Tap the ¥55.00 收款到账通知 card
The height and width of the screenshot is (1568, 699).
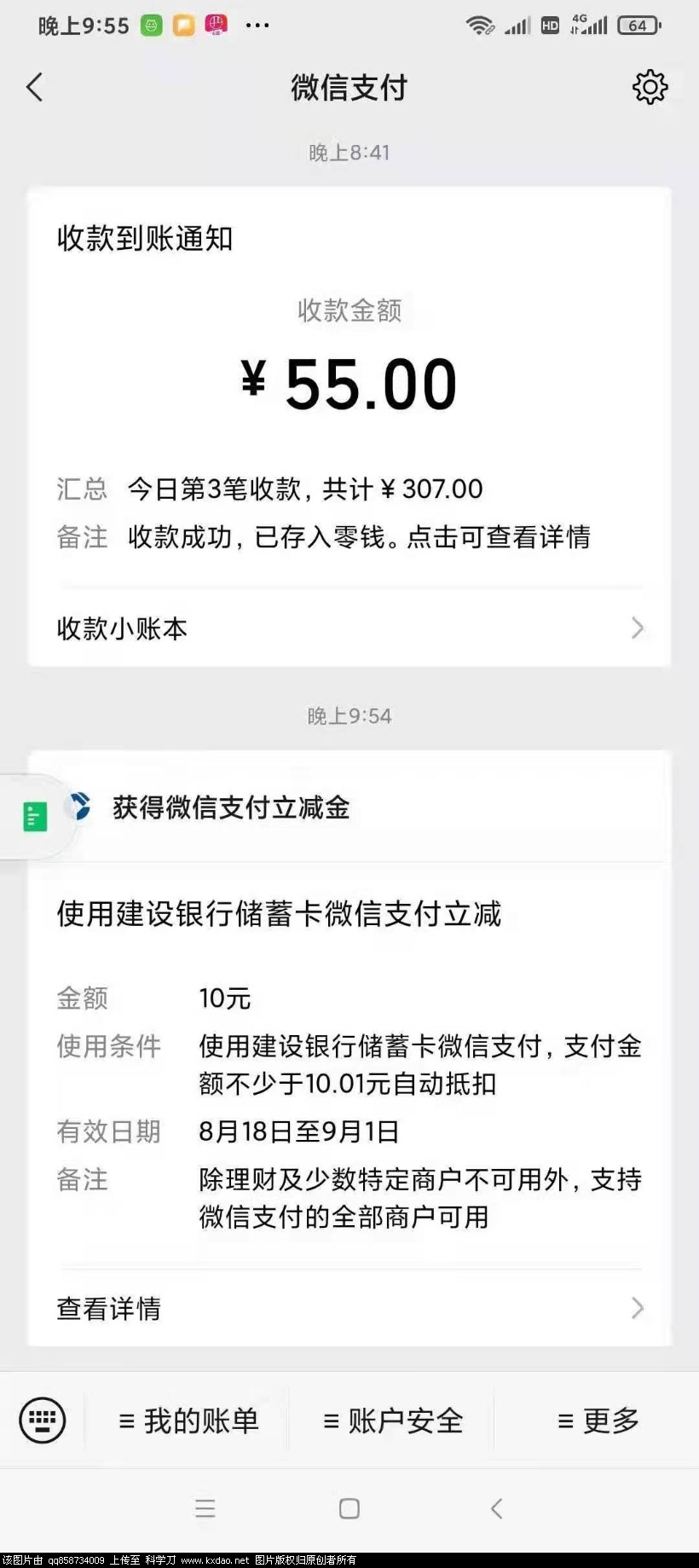[x=349, y=384]
